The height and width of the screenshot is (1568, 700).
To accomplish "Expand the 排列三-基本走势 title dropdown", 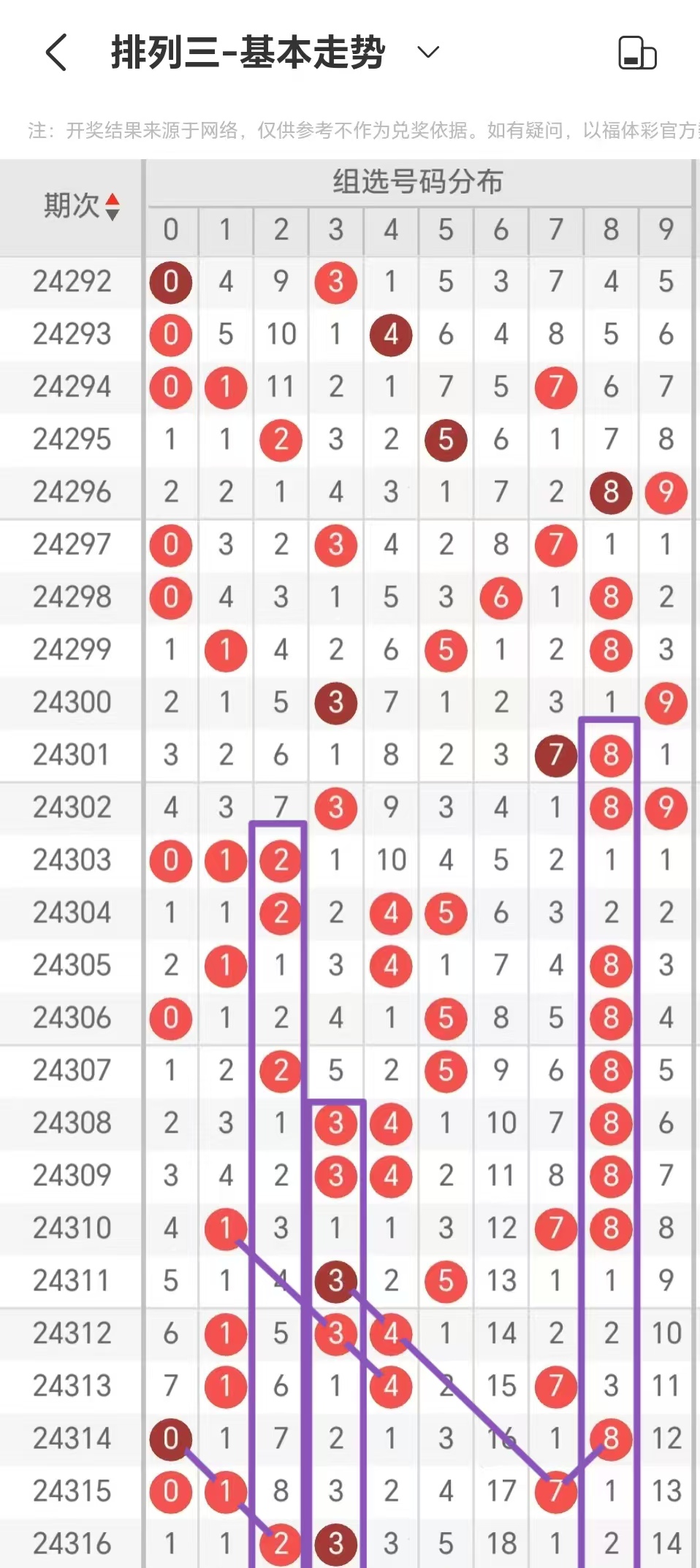I will pos(428,52).
